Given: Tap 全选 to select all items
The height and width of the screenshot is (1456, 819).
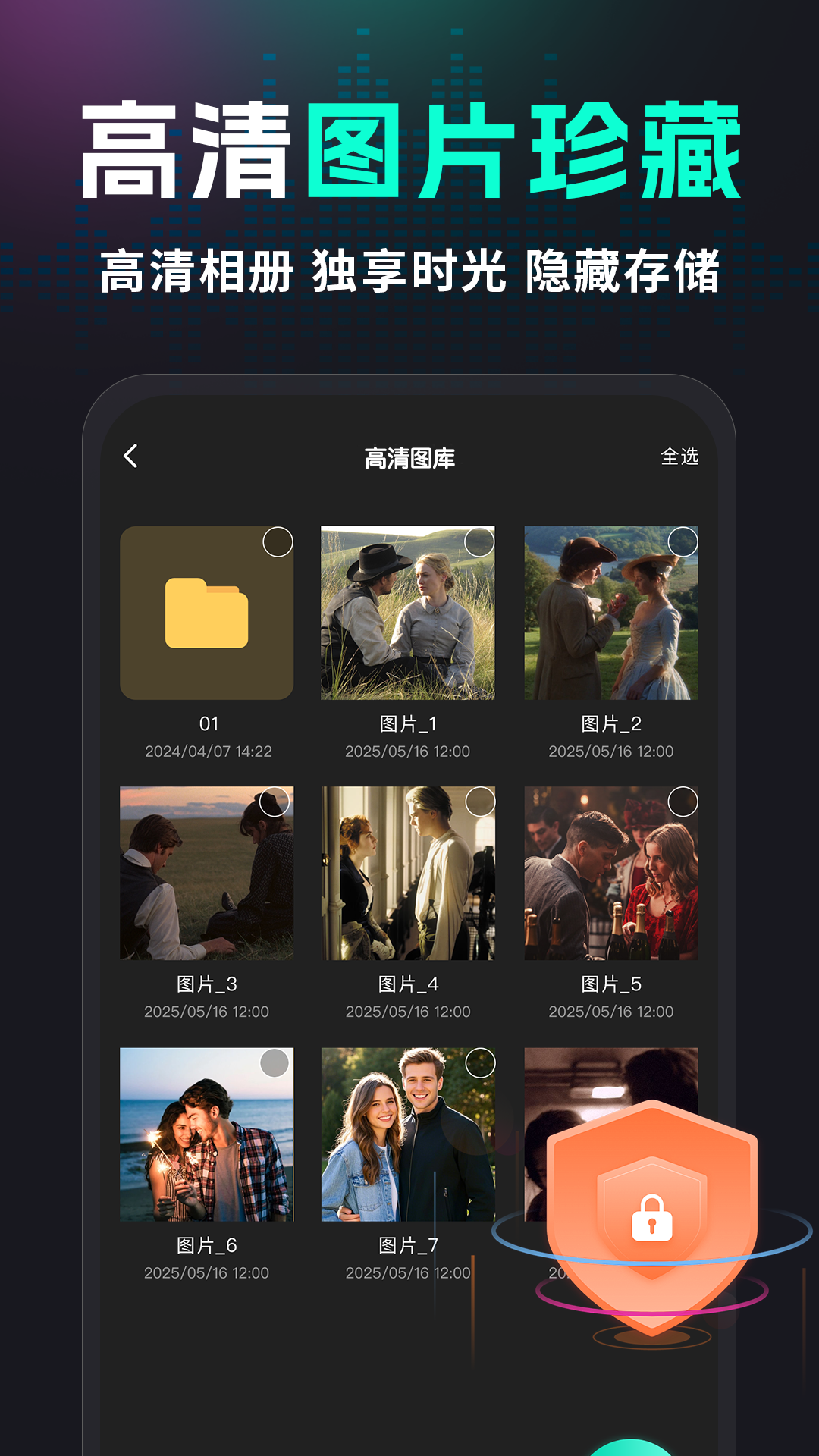Looking at the screenshot, I should coord(681,455).
